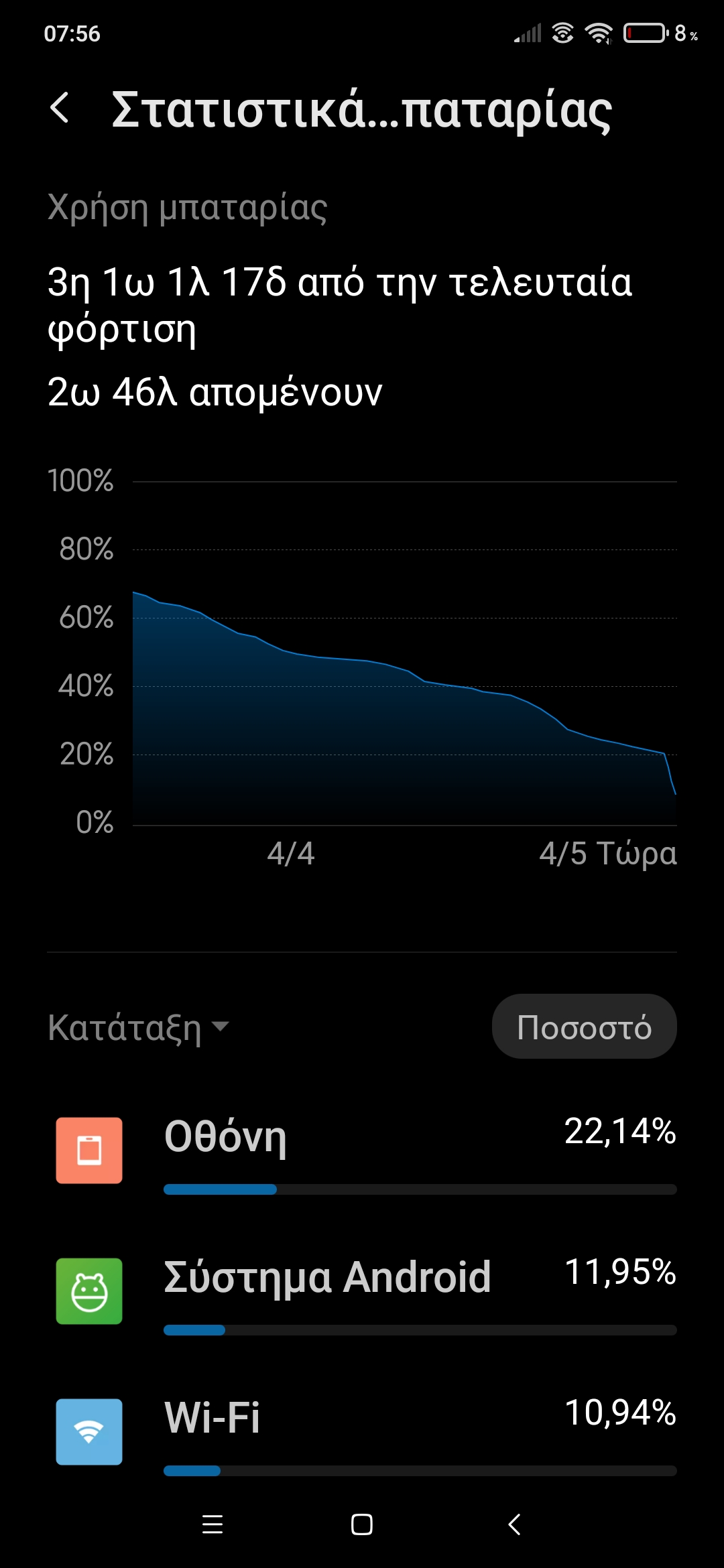
Task: Expand the Κατάταξη sorting dropdown
Action: [139, 1027]
